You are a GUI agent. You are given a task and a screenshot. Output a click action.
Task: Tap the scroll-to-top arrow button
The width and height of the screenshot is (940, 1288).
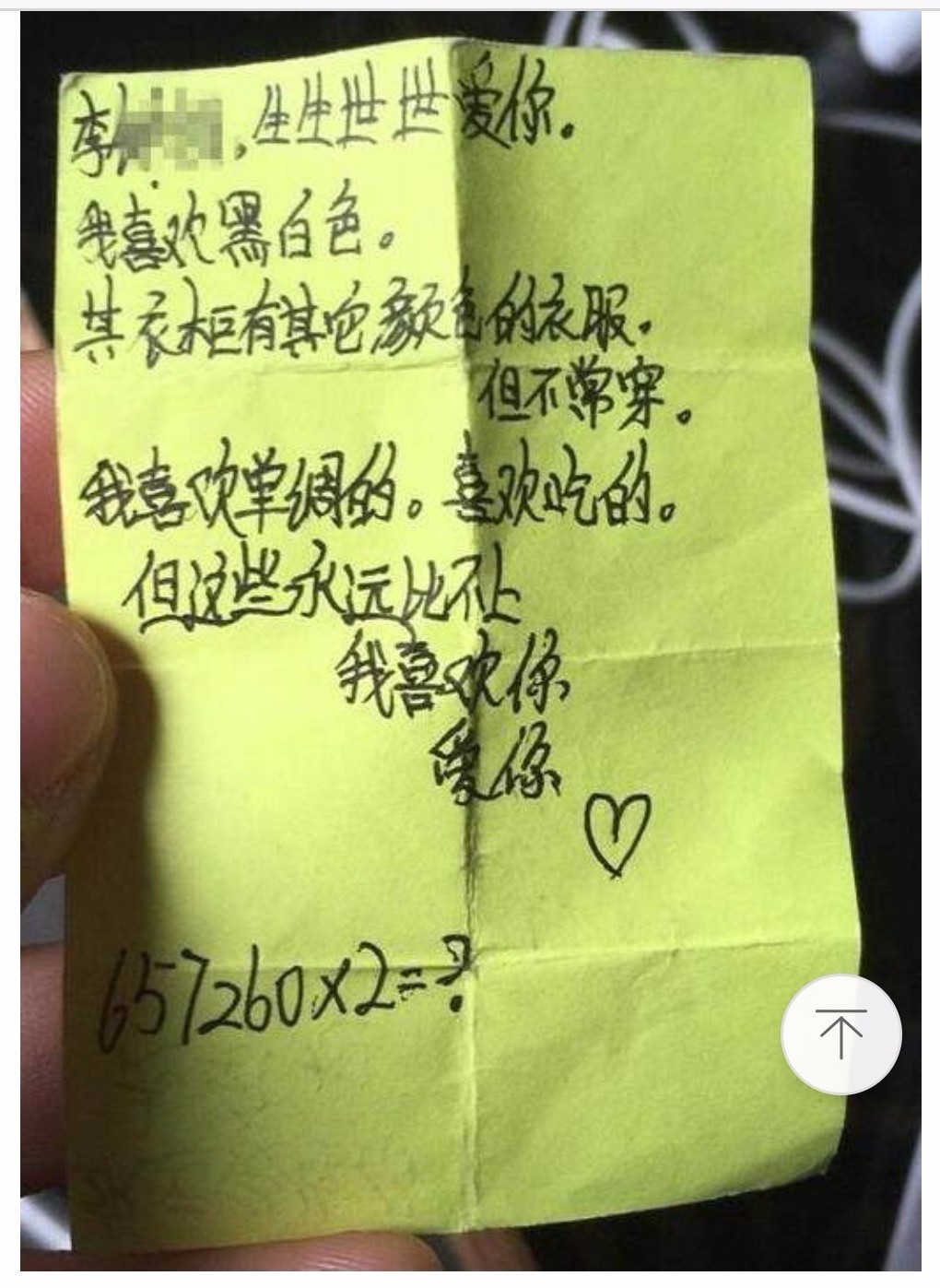tap(840, 1034)
